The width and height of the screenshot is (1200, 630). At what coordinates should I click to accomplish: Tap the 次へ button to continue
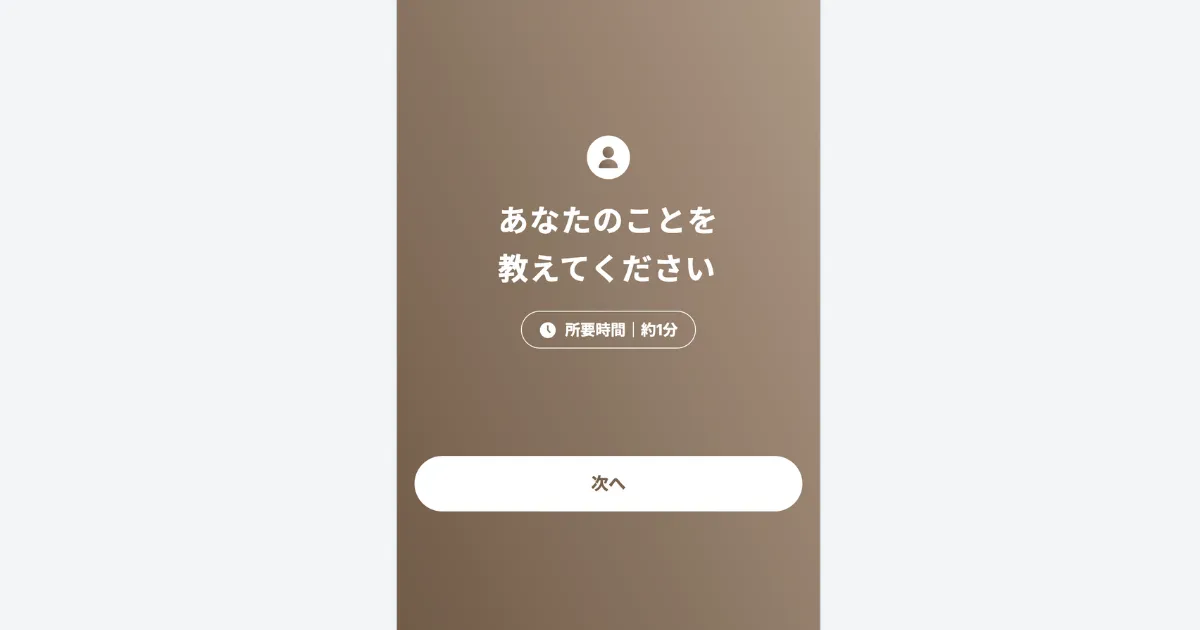coord(608,484)
